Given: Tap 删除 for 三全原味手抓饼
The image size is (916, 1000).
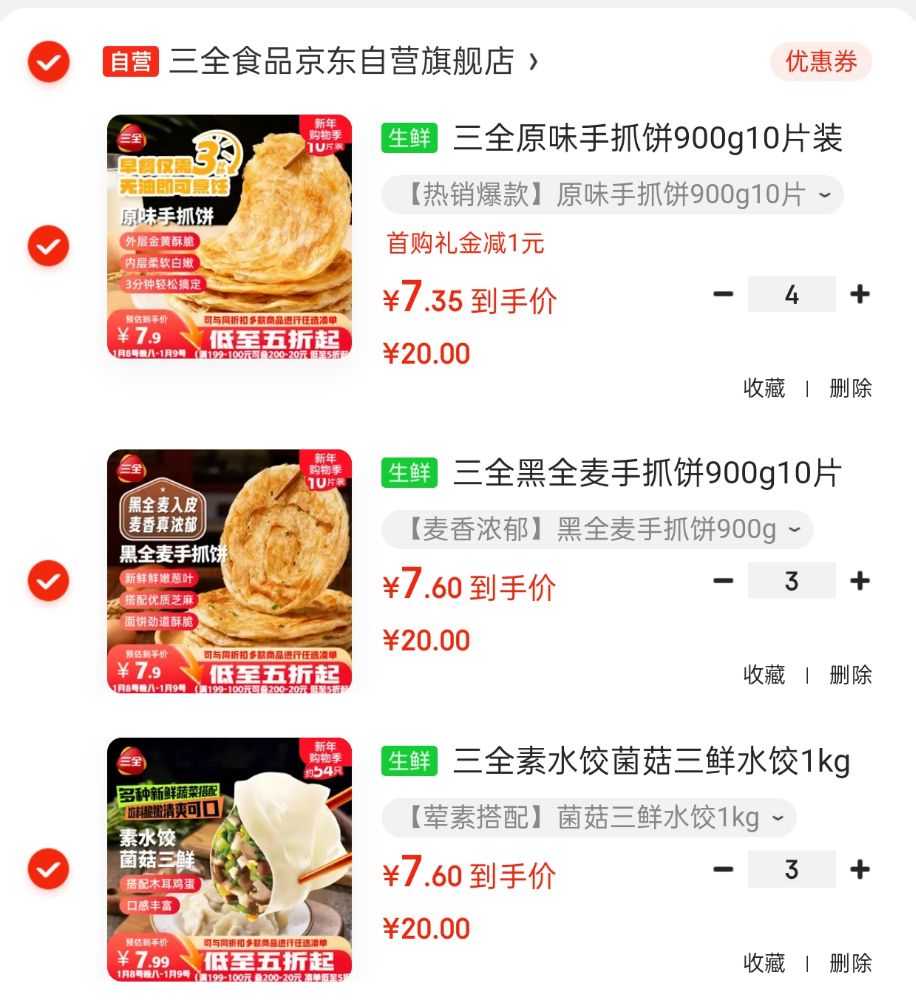Looking at the screenshot, I should coord(851,388).
